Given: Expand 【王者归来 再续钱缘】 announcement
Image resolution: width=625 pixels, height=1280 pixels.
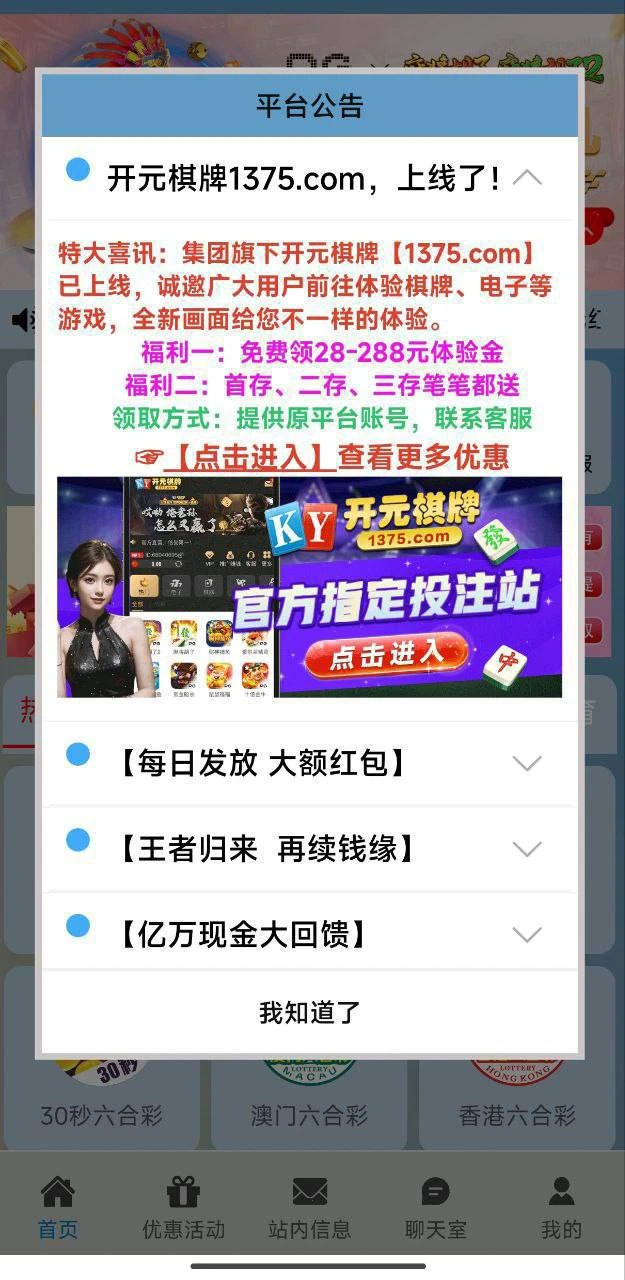Looking at the screenshot, I should click(526, 850).
